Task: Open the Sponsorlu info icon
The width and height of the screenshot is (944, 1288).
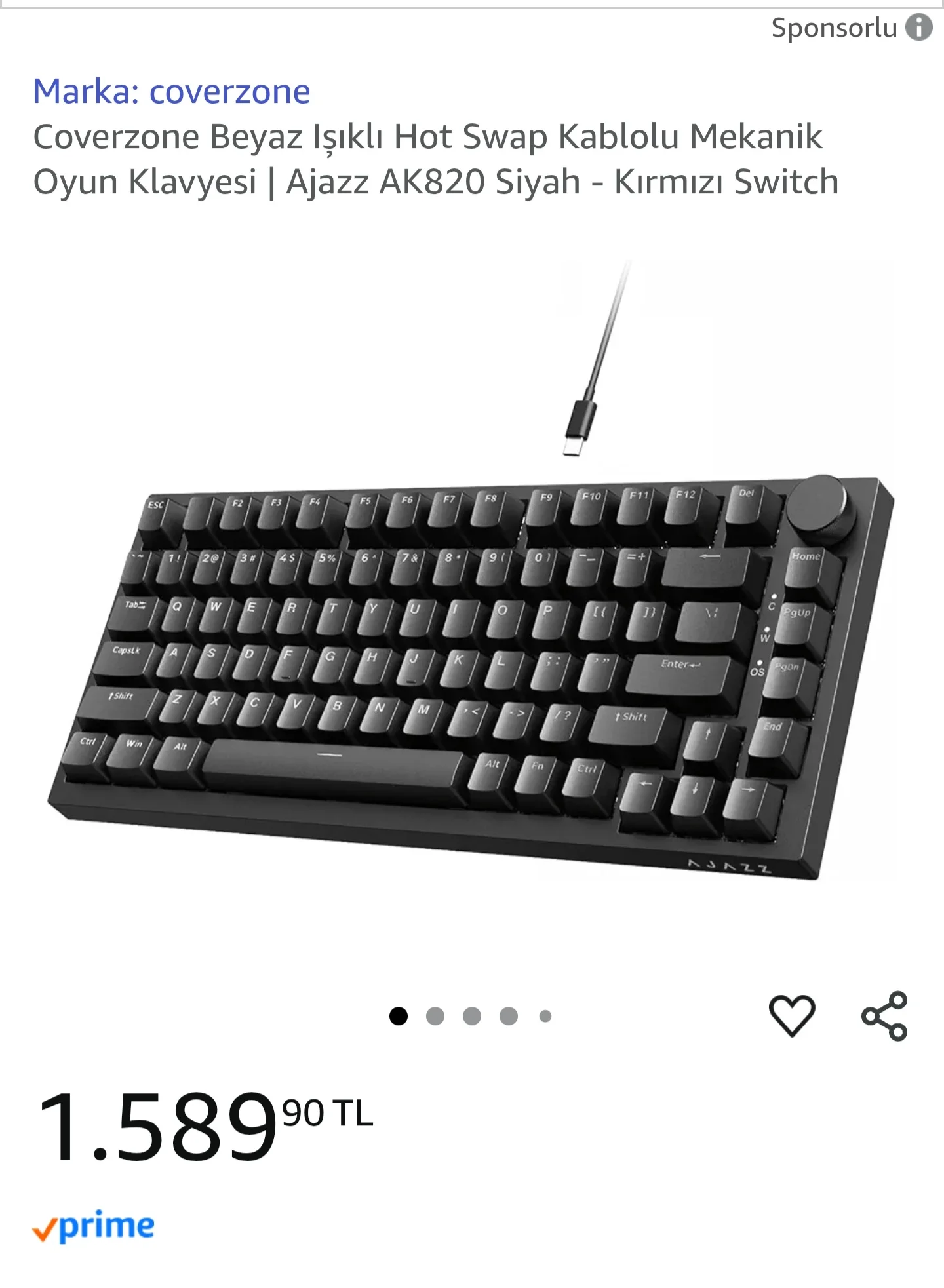Action: click(x=918, y=28)
